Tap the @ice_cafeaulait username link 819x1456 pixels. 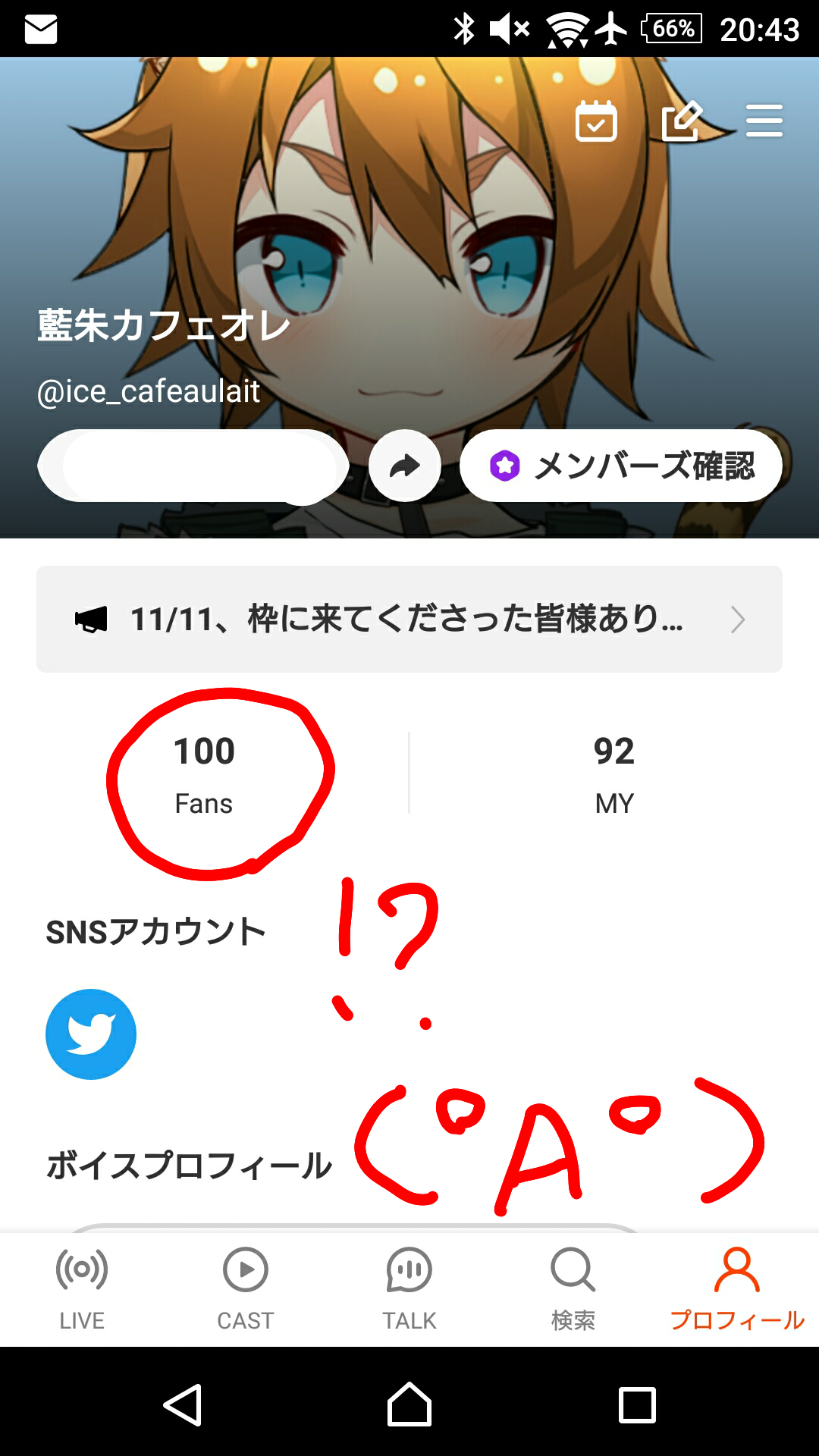coord(149,391)
